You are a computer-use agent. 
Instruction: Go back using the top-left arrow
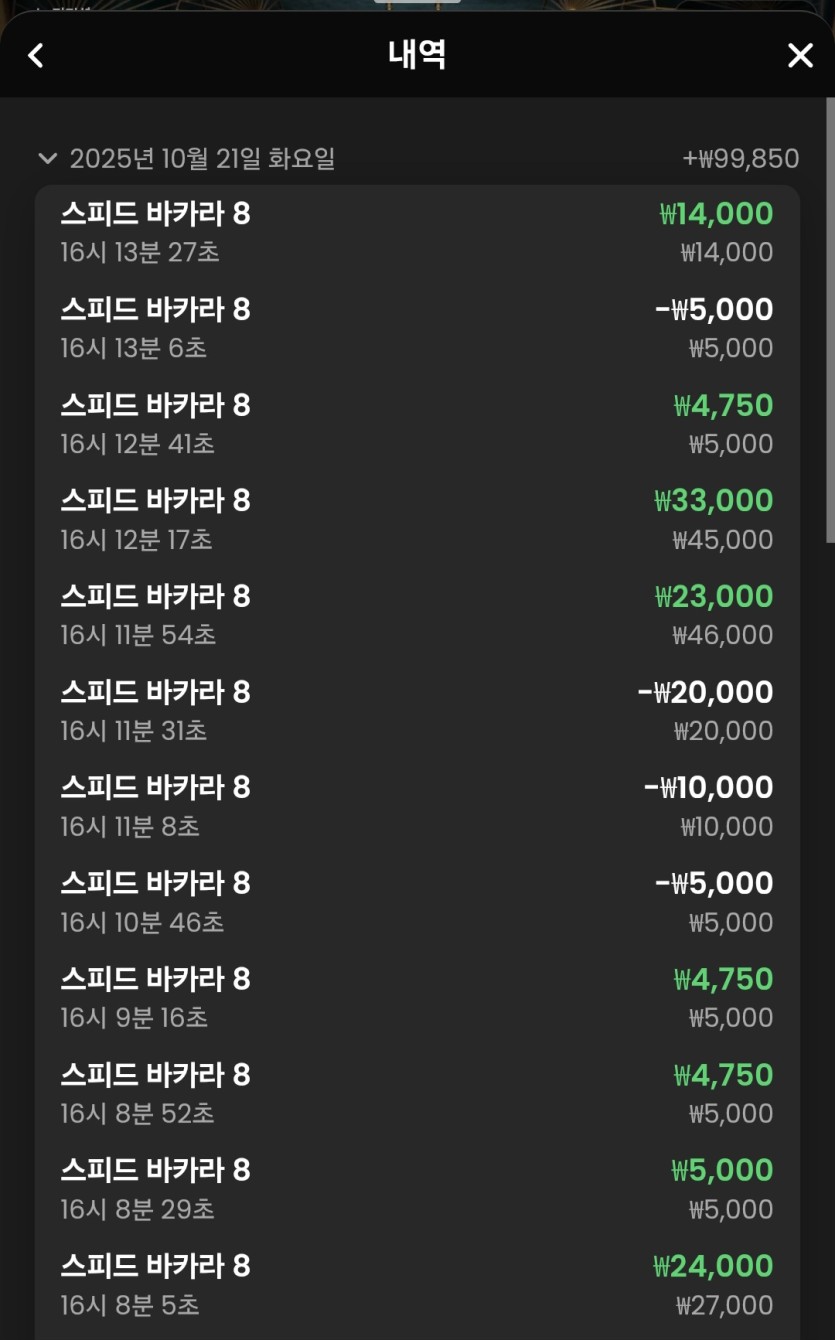point(36,56)
